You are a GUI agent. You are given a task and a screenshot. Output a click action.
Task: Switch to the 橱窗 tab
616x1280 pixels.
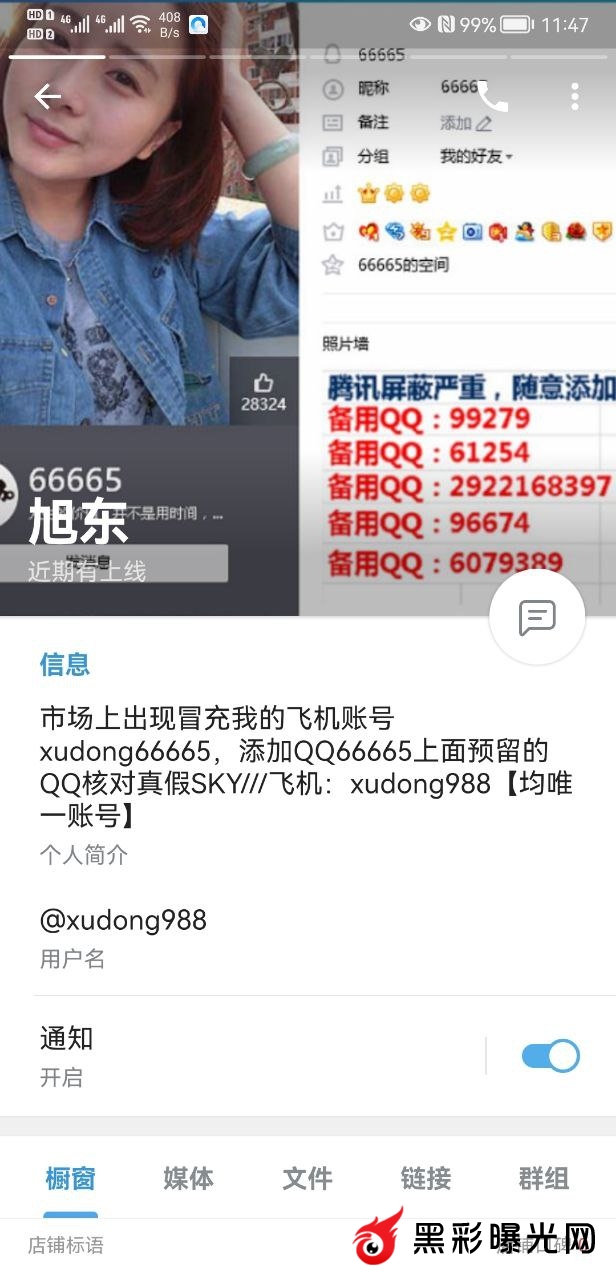[x=71, y=1179]
